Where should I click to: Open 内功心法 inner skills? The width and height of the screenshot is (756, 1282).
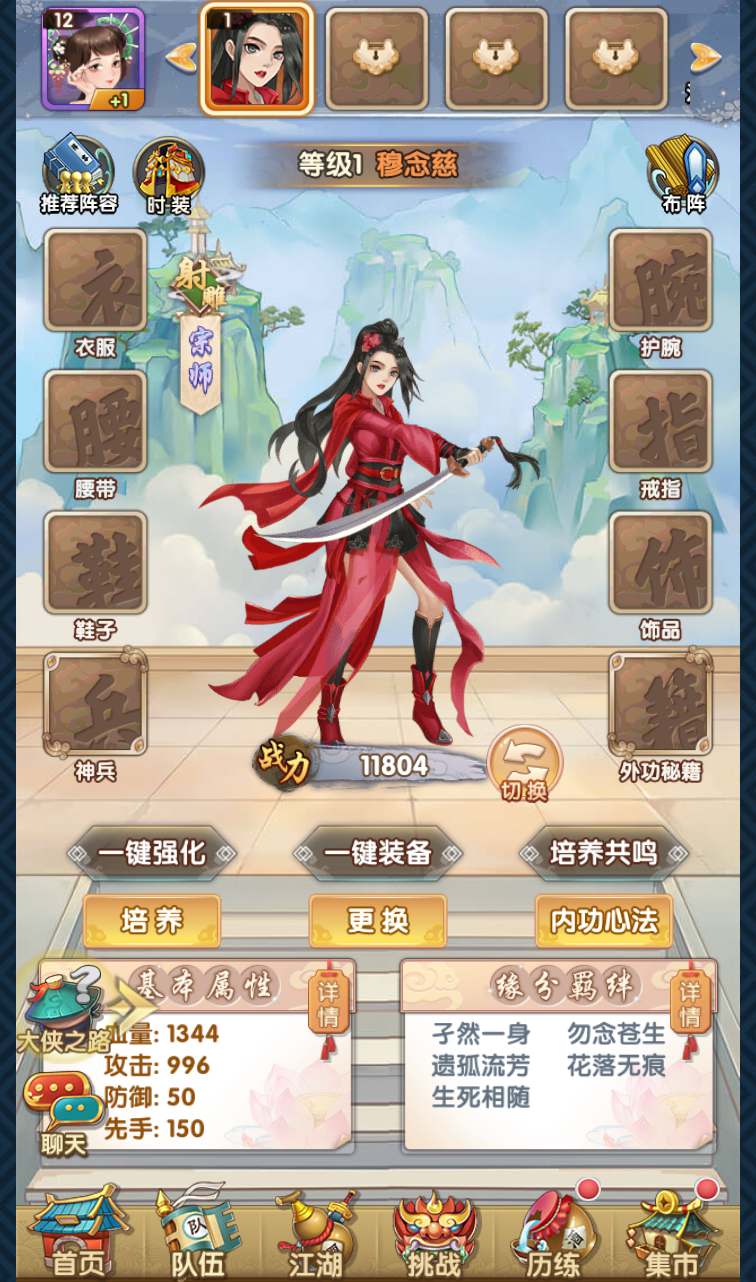click(x=604, y=920)
